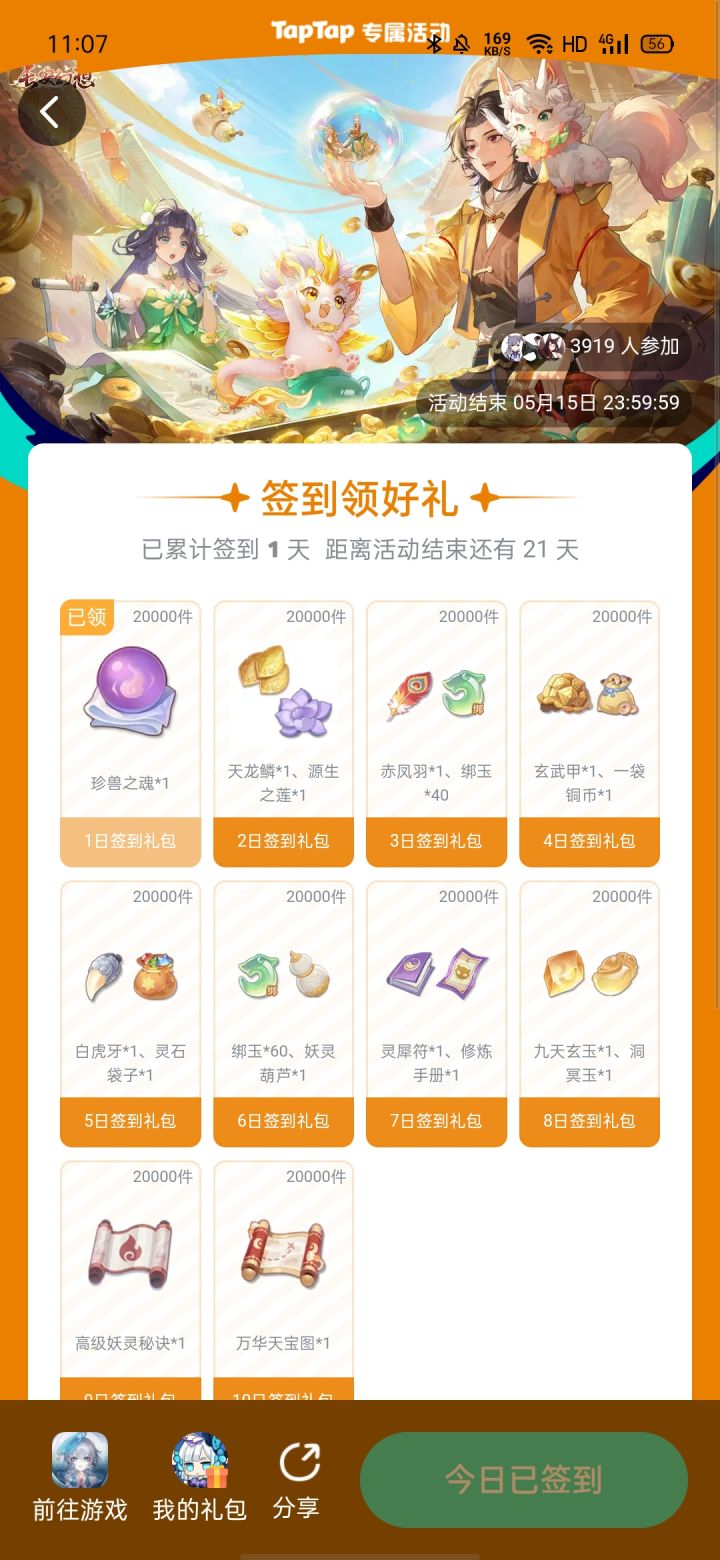Tap the 5日签到礼包 item card
This screenshot has width=720, height=1560.
(130, 1010)
